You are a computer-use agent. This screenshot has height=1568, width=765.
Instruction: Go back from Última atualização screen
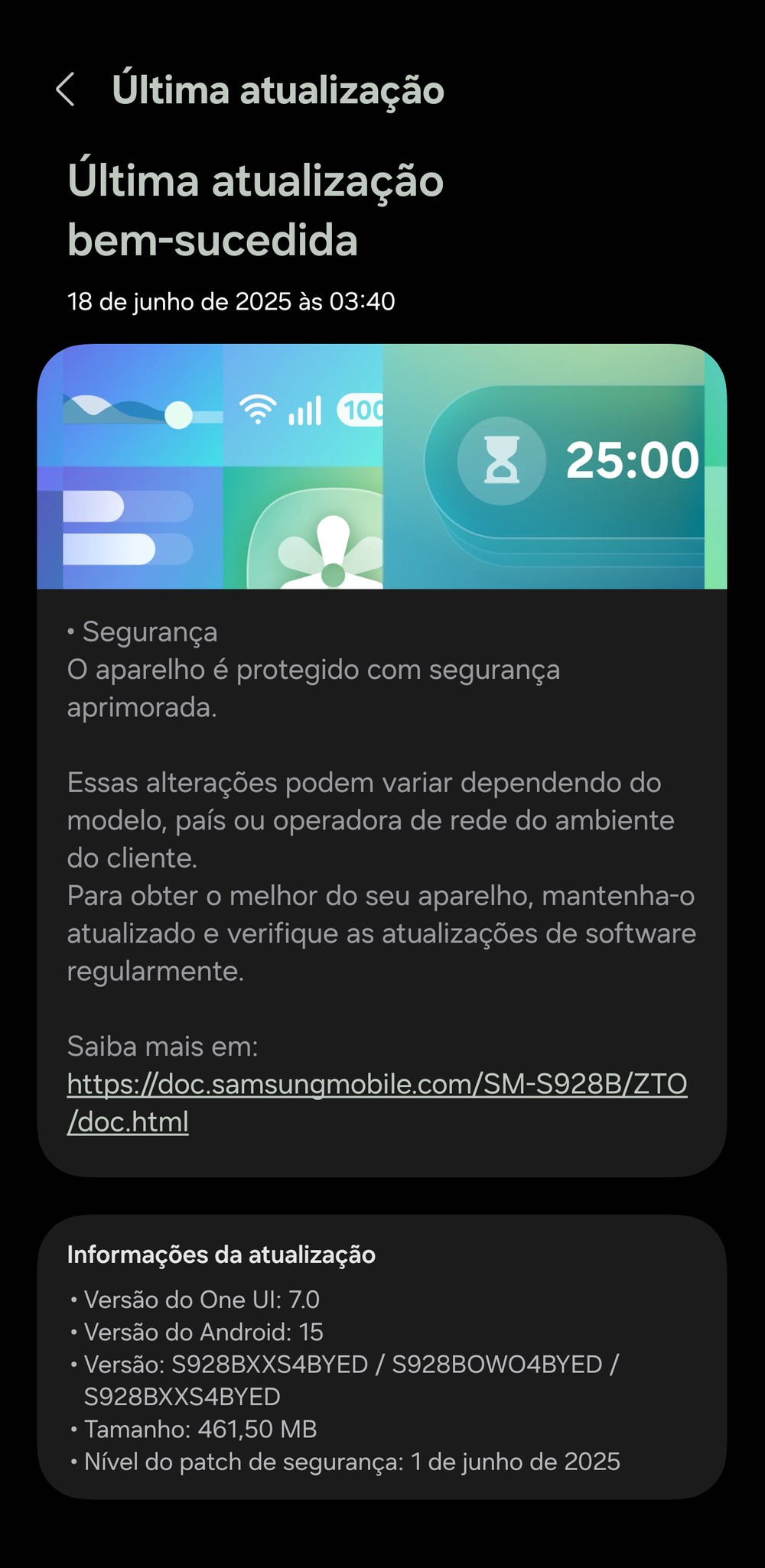click(66, 89)
